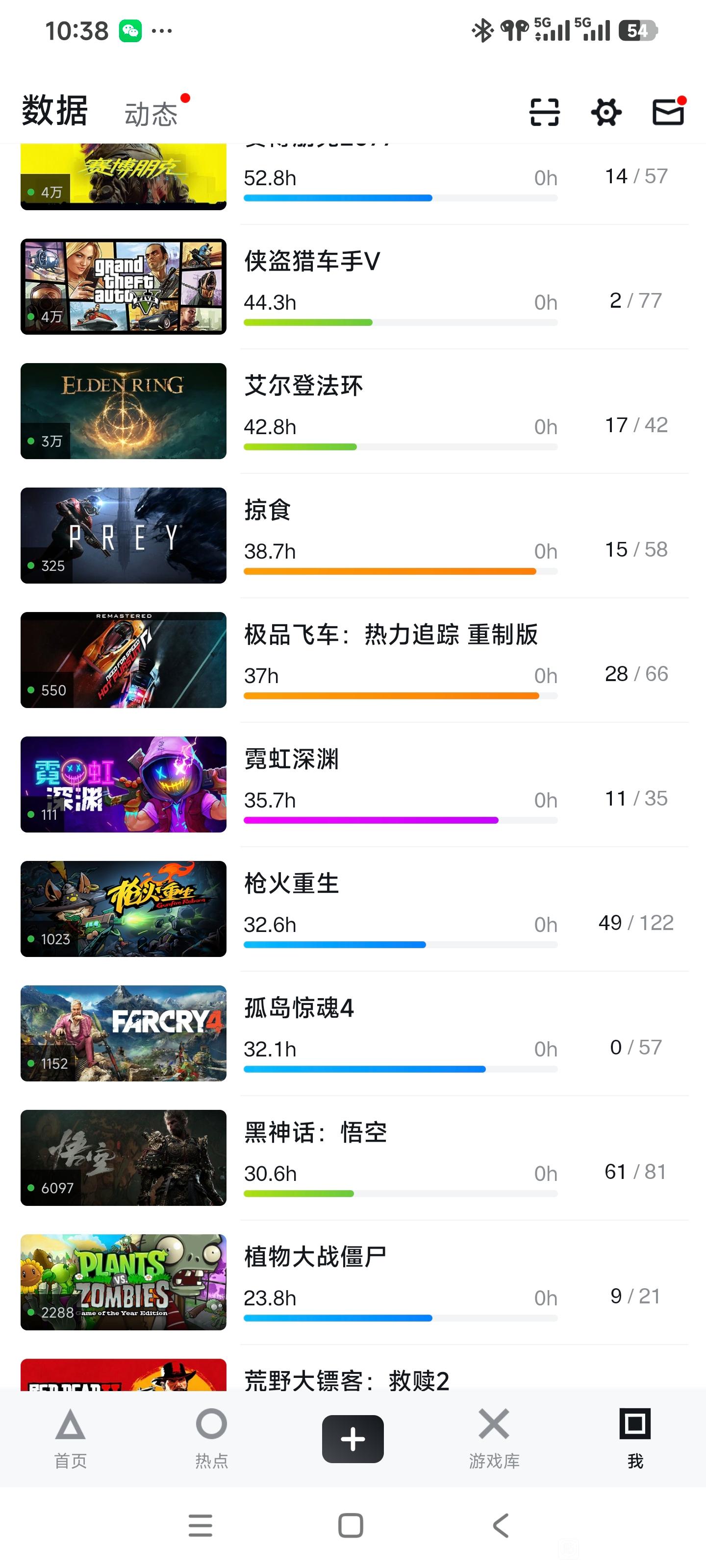The width and height of the screenshot is (706, 1568).
Task: Open 黑神话：悟空 game entry
Action: pyautogui.click(x=353, y=1158)
